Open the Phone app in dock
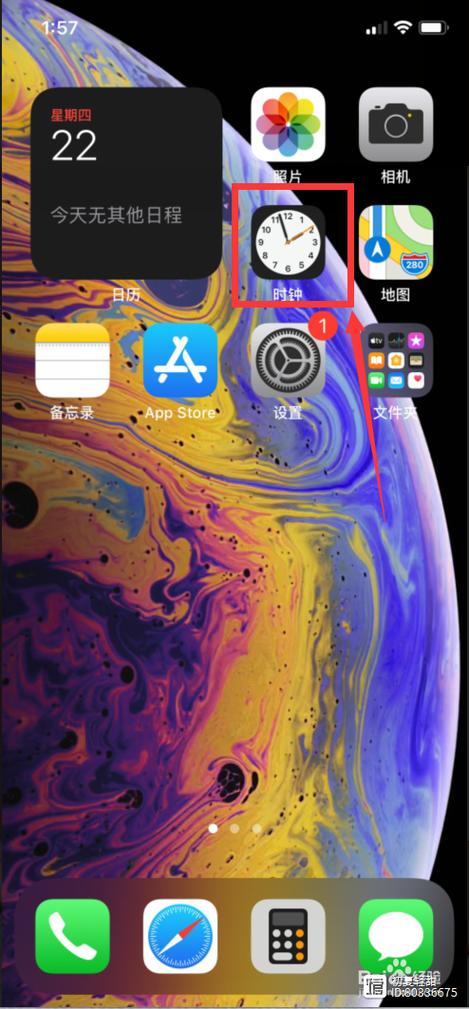The height and width of the screenshot is (1009, 469). pyautogui.click(x=72, y=936)
